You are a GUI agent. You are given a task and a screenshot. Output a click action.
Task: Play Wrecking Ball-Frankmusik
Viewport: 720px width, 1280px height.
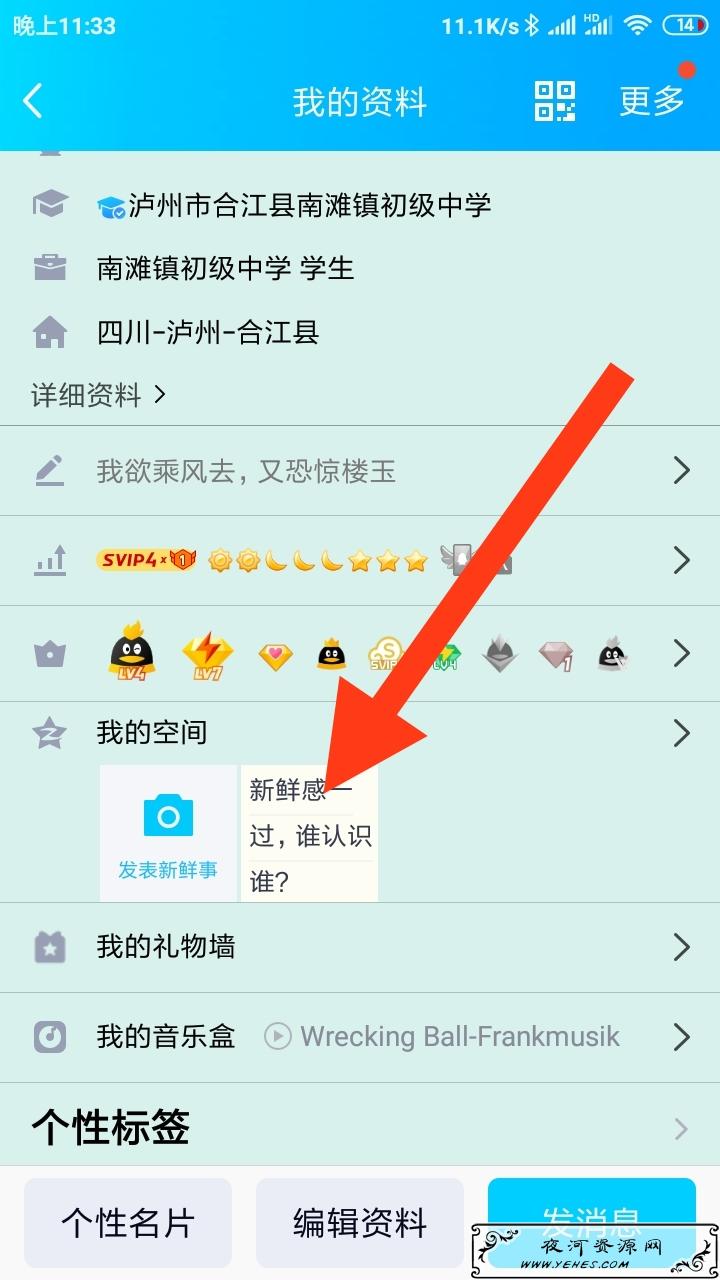click(278, 1036)
